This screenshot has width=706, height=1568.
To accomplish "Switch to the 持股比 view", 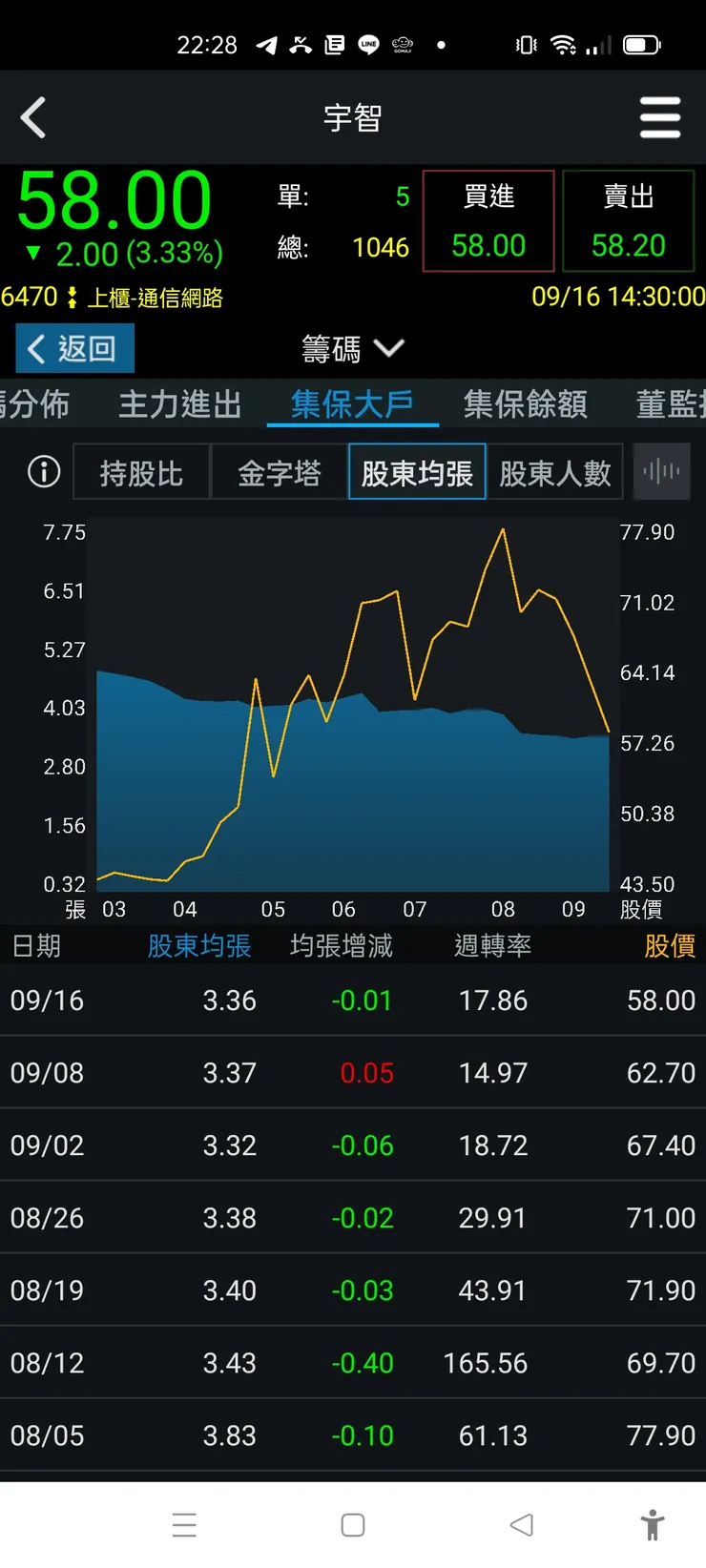I will [x=140, y=471].
